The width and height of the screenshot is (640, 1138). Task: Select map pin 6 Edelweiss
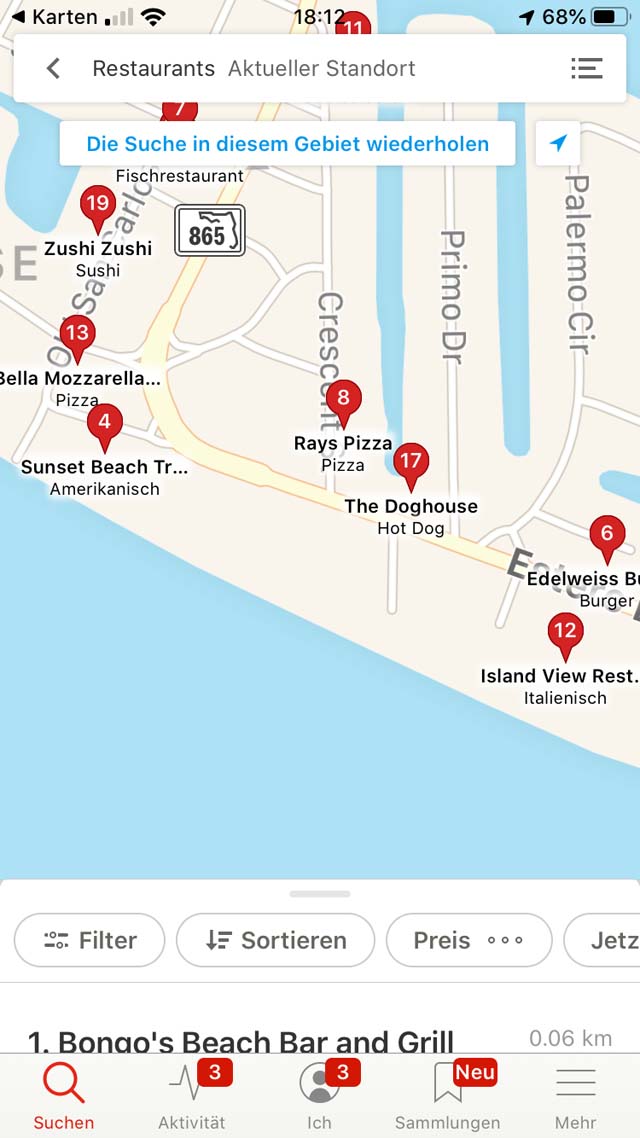[607, 539]
